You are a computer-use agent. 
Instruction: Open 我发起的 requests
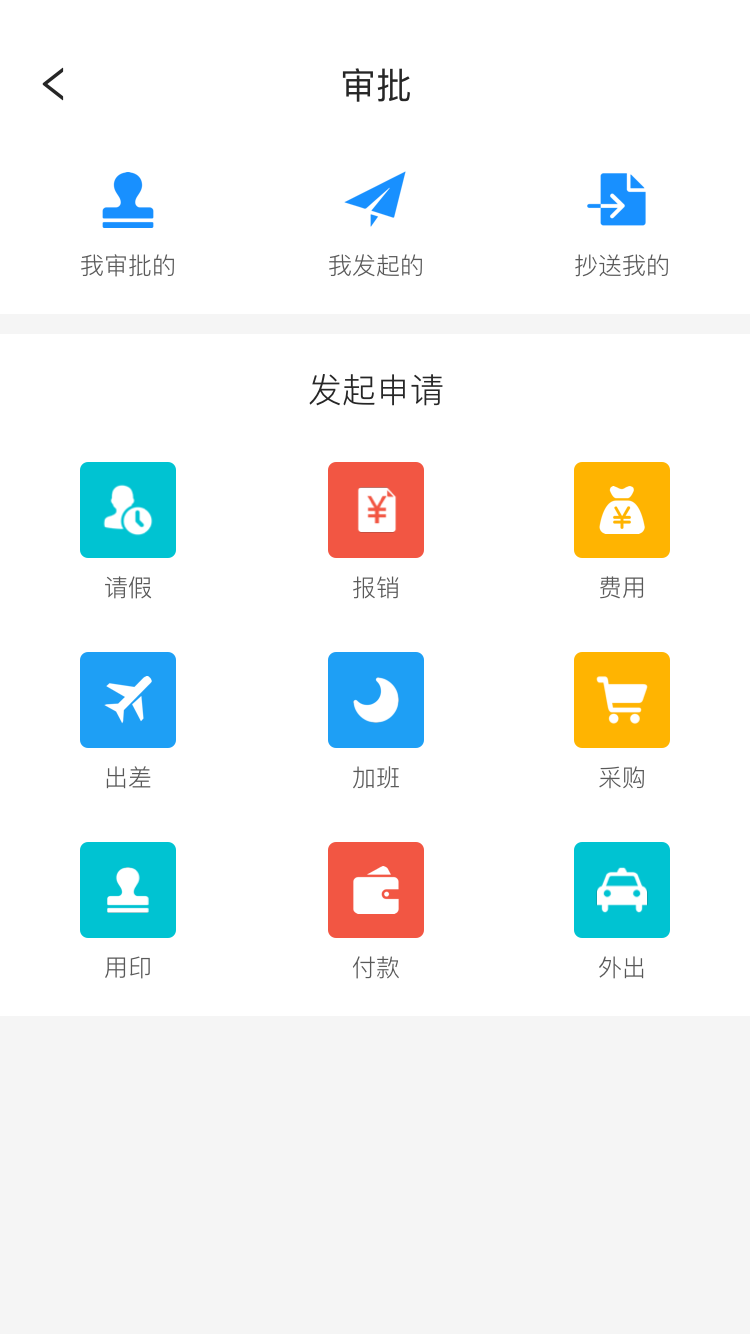375,222
